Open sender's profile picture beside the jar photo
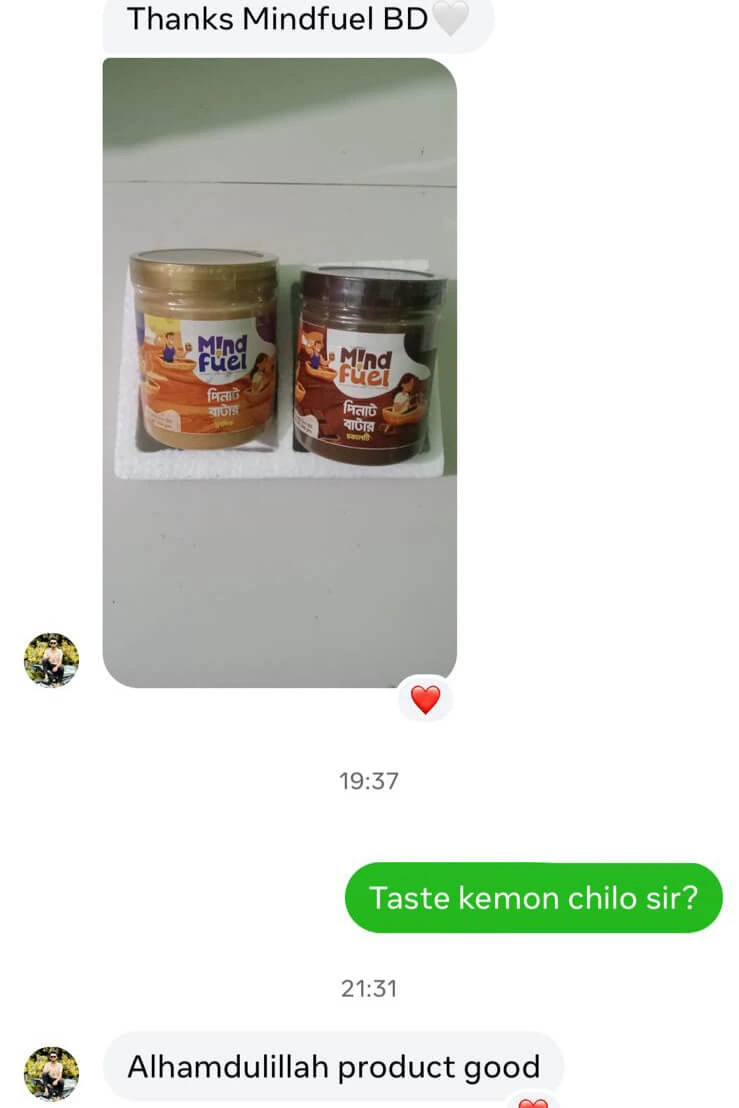 click(x=51, y=660)
